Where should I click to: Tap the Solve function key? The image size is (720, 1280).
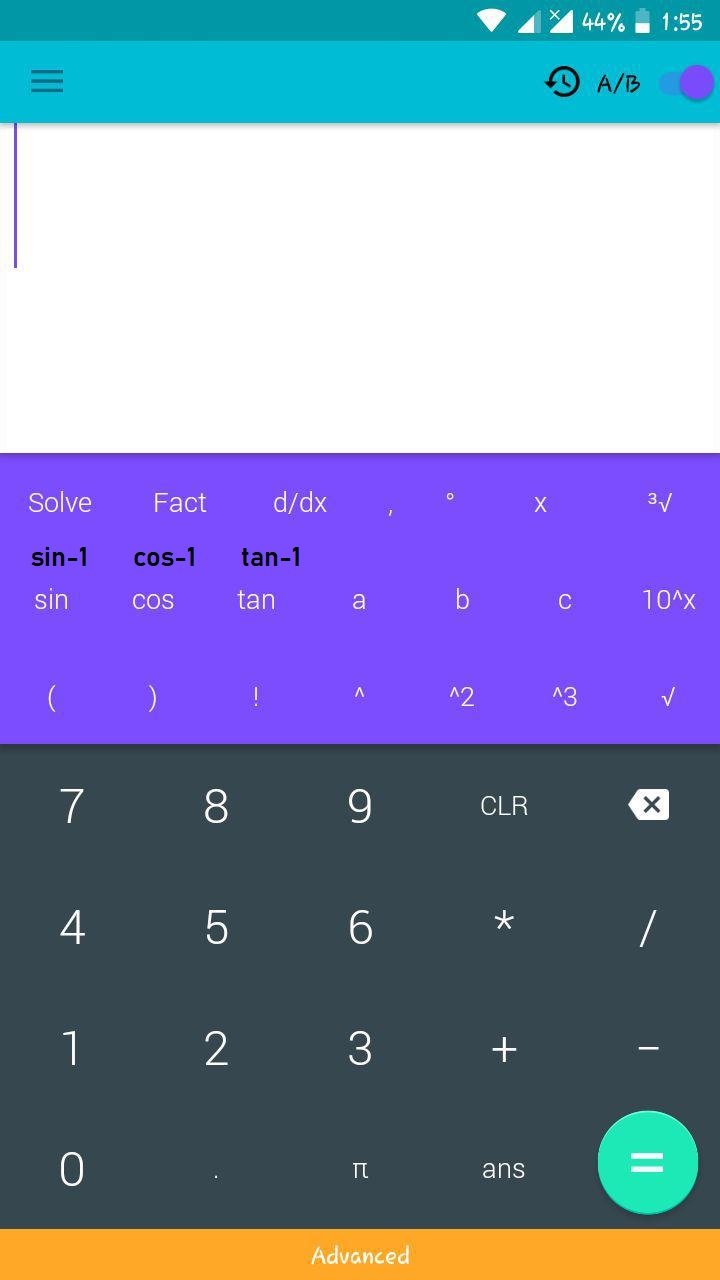tap(60, 502)
